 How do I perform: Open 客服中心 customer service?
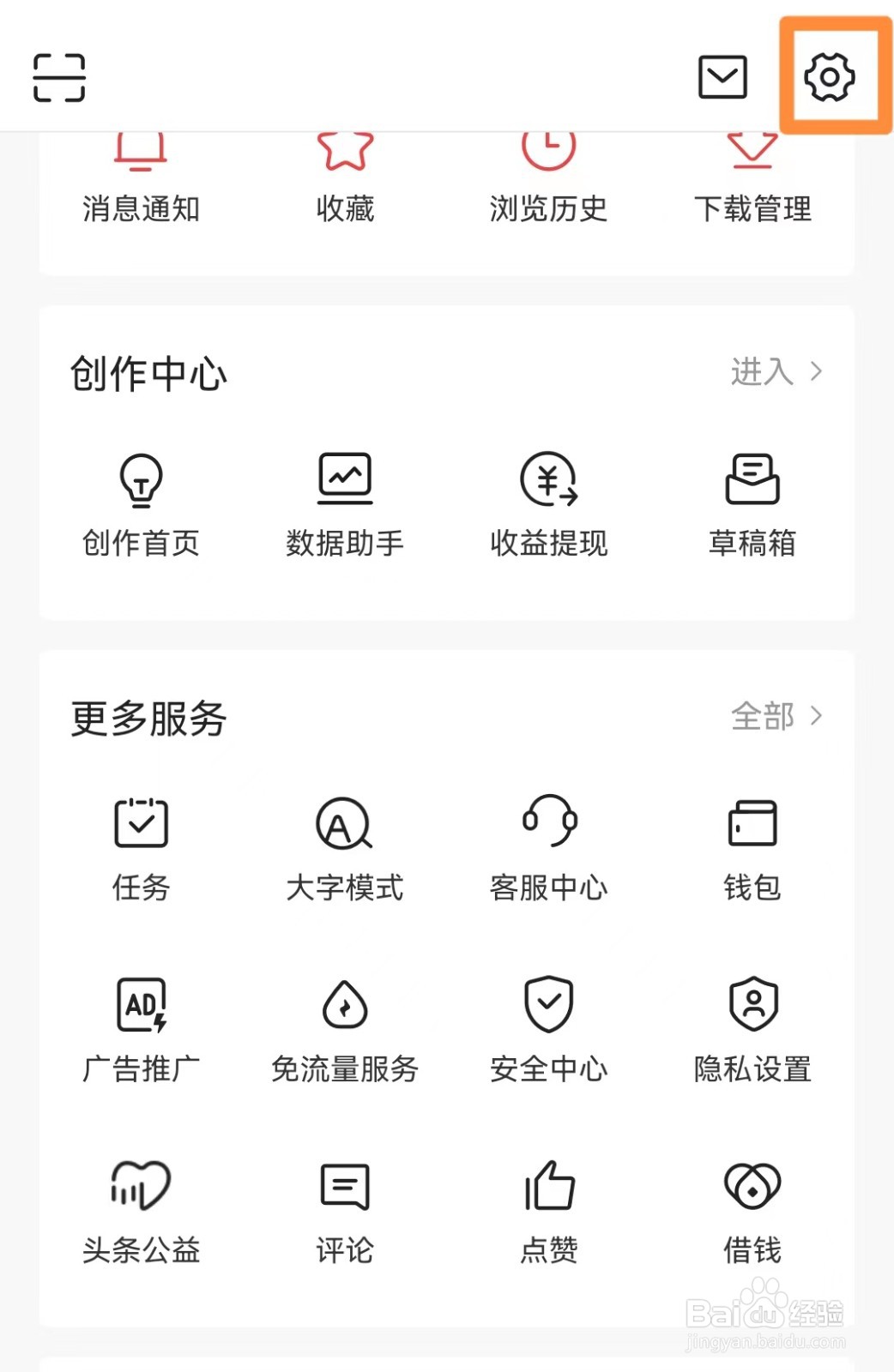coord(548,851)
